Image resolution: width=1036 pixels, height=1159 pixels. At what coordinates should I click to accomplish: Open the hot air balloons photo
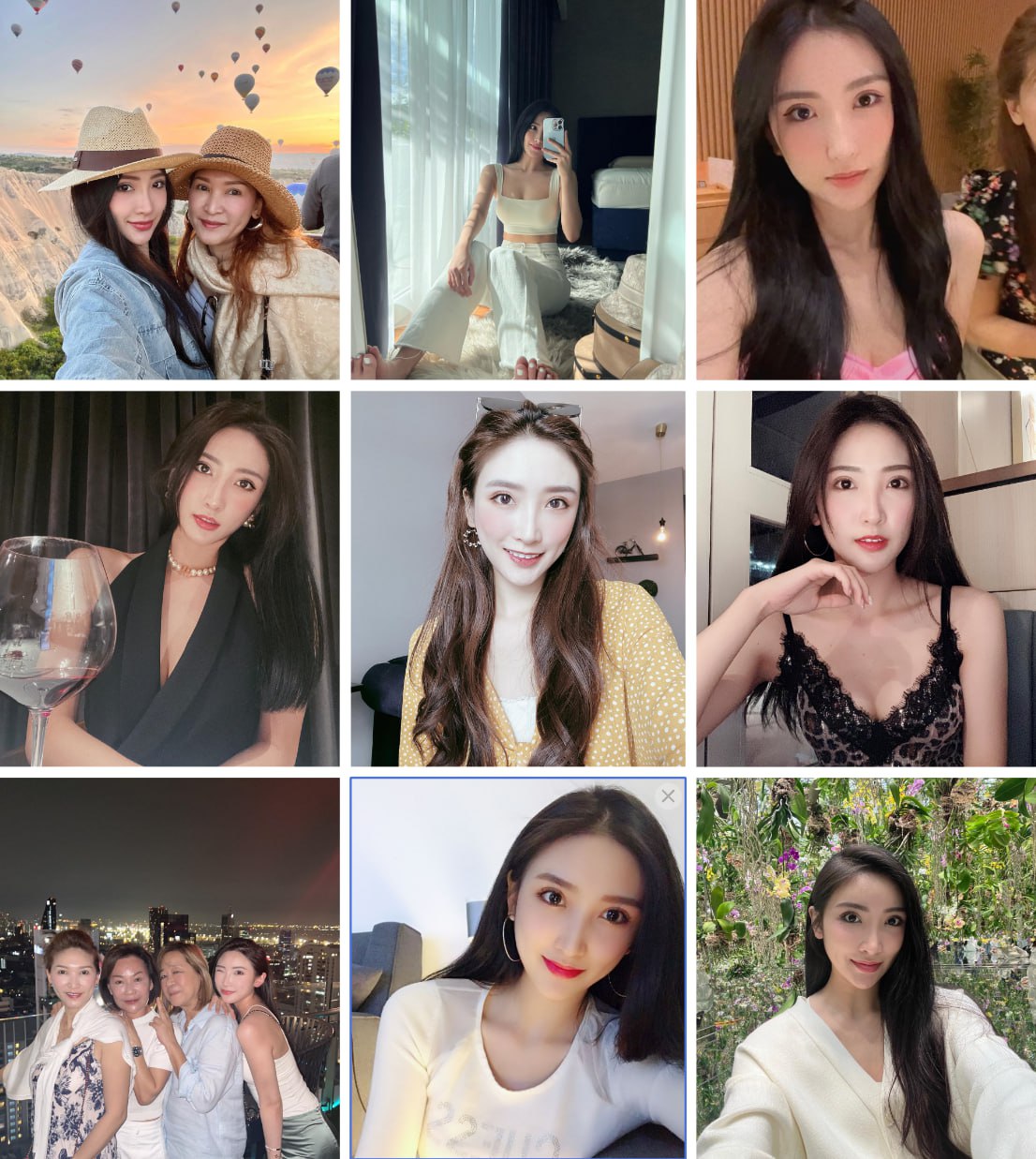[x=170, y=189]
